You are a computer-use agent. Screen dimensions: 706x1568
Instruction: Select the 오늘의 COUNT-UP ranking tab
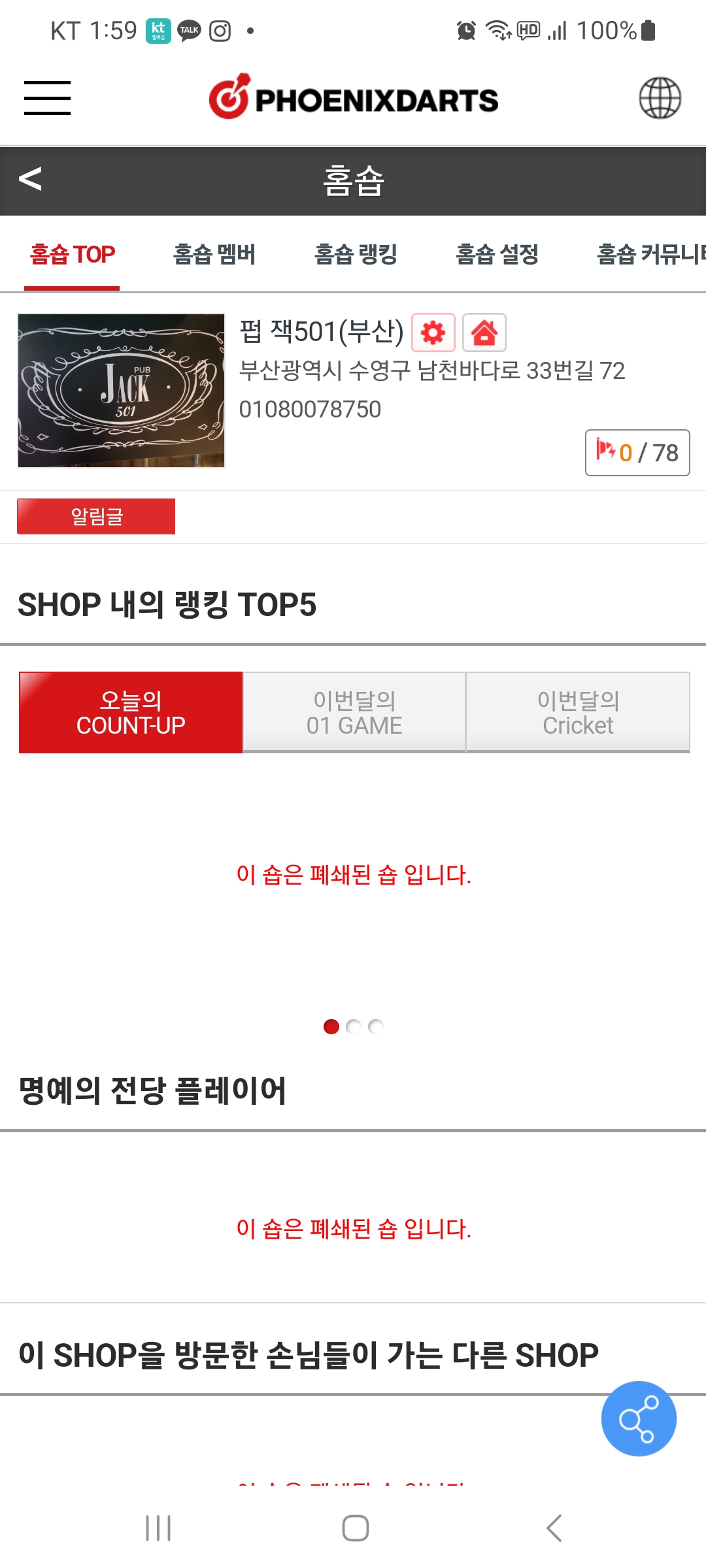point(131,712)
